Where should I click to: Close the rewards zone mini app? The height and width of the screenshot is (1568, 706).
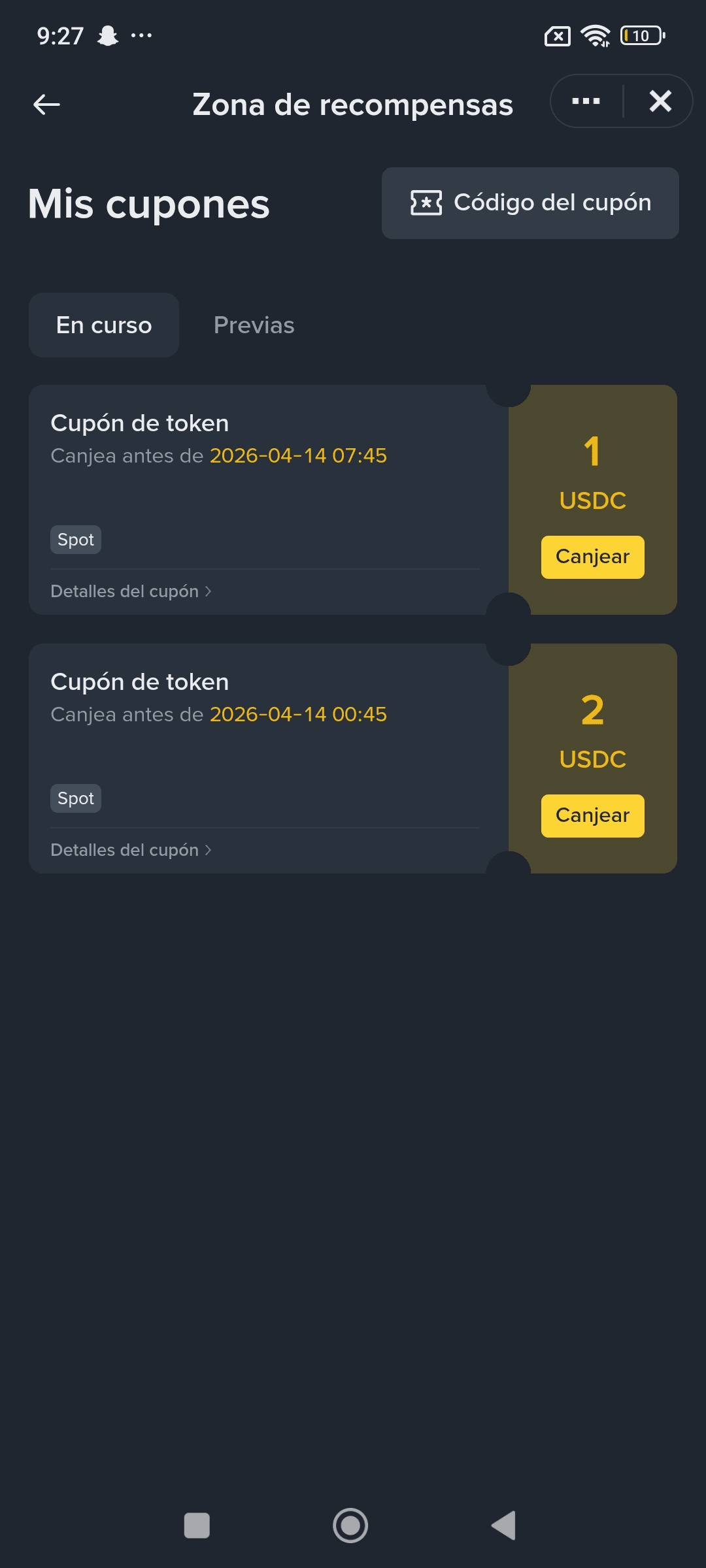click(x=660, y=101)
